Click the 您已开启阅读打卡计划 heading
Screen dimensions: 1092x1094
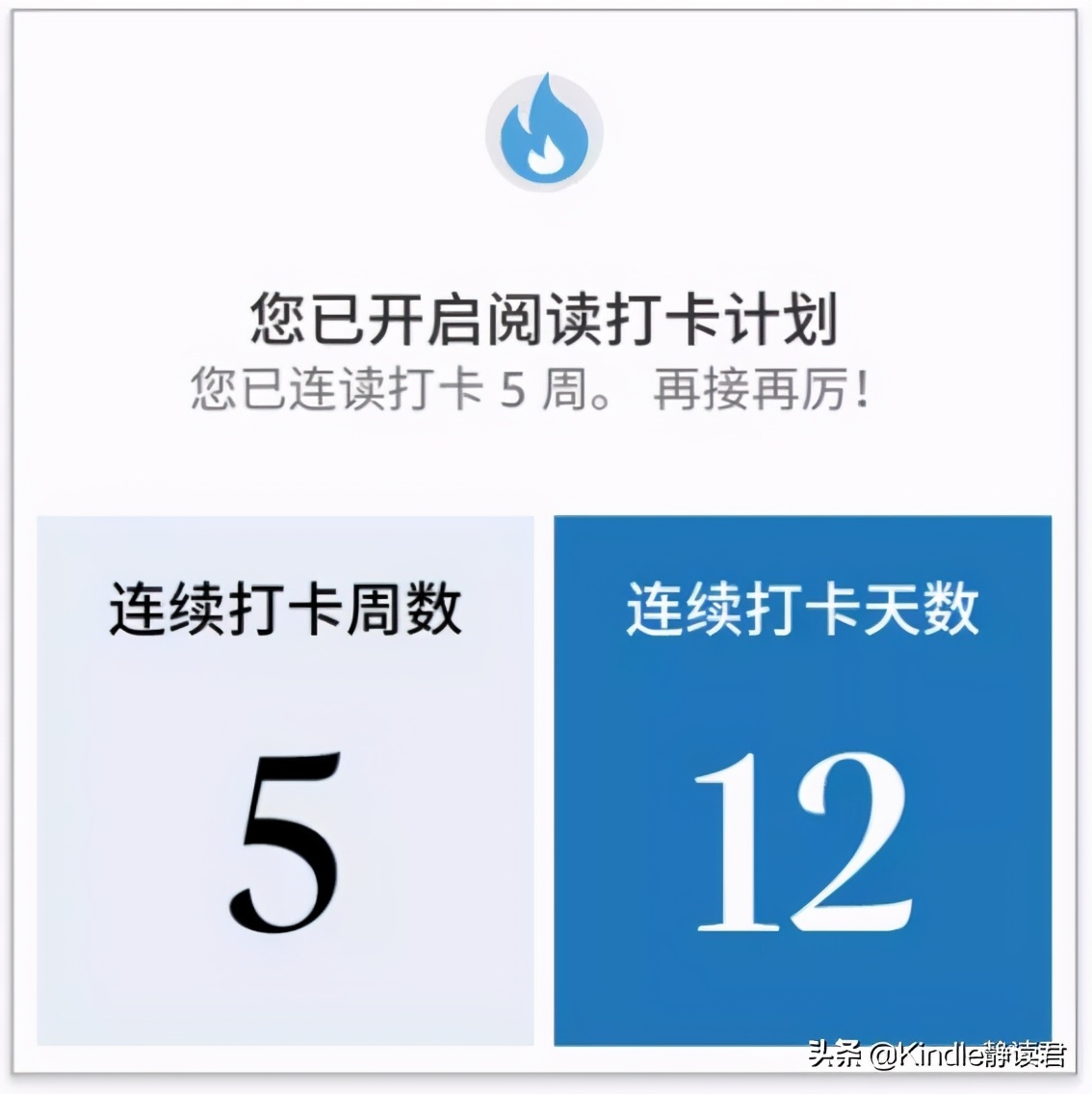coord(545,318)
